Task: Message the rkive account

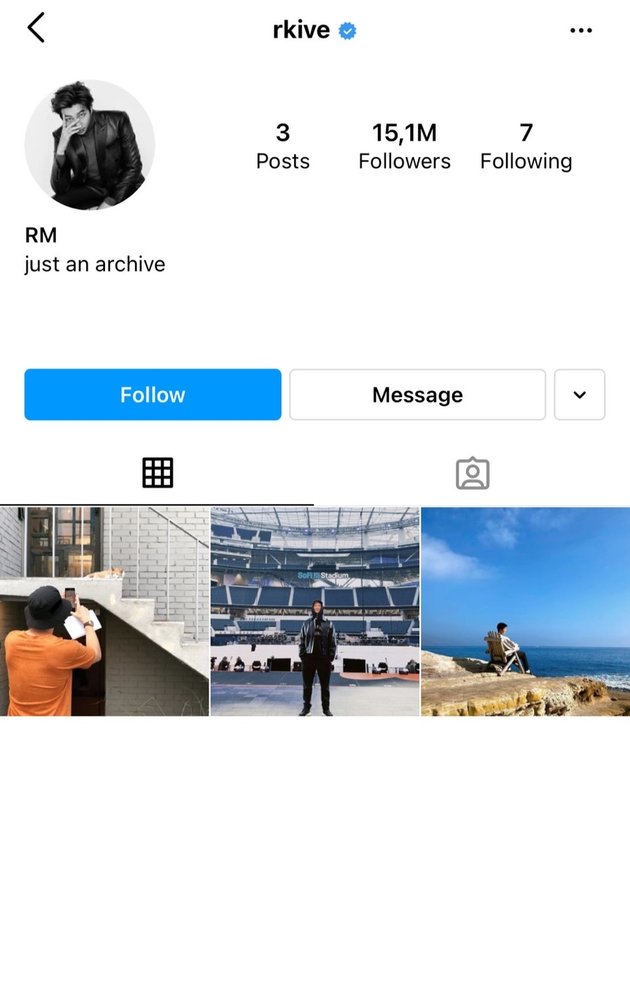Action: point(417,395)
